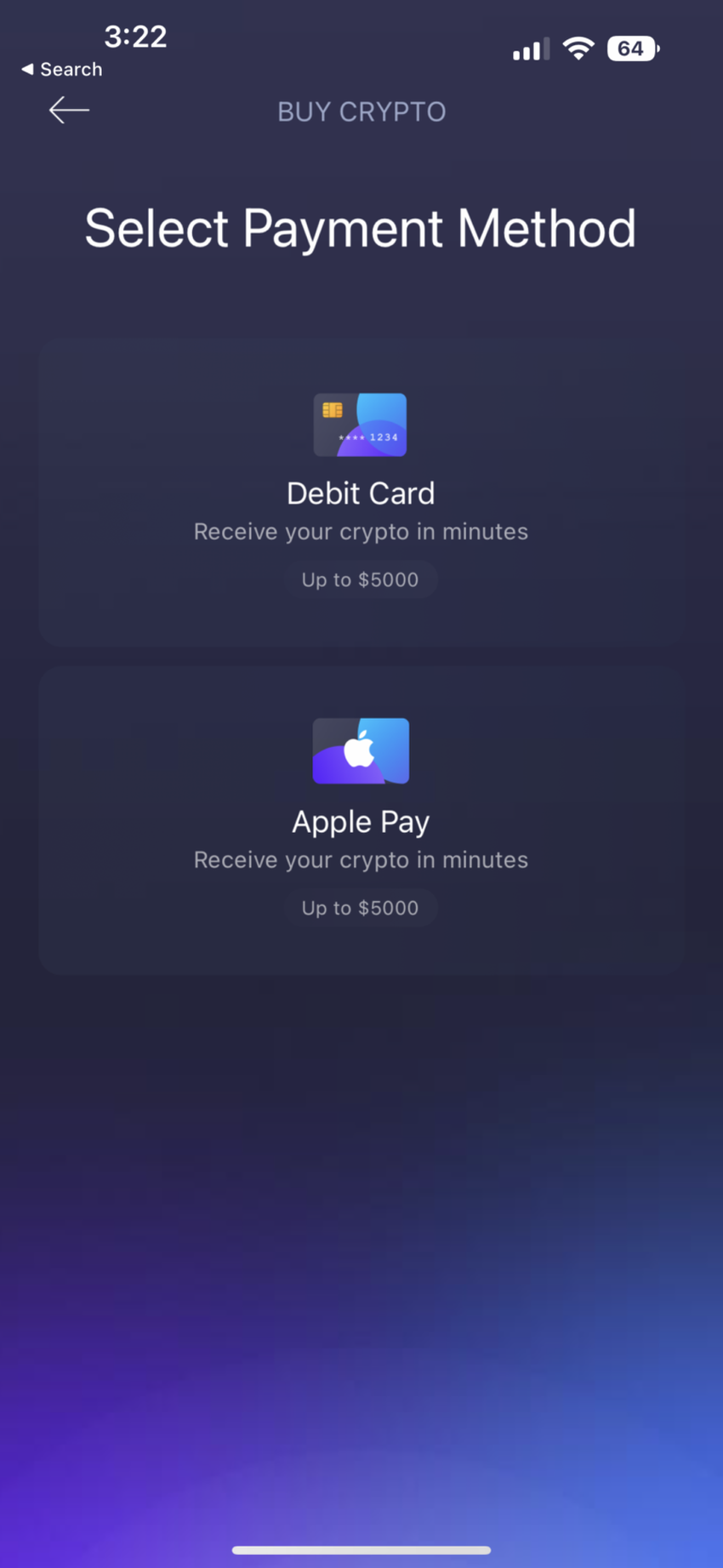Select Debit Card payment method
Image resolution: width=723 pixels, height=1568 pixels.
pyautogui.click(x=361, y=493)
